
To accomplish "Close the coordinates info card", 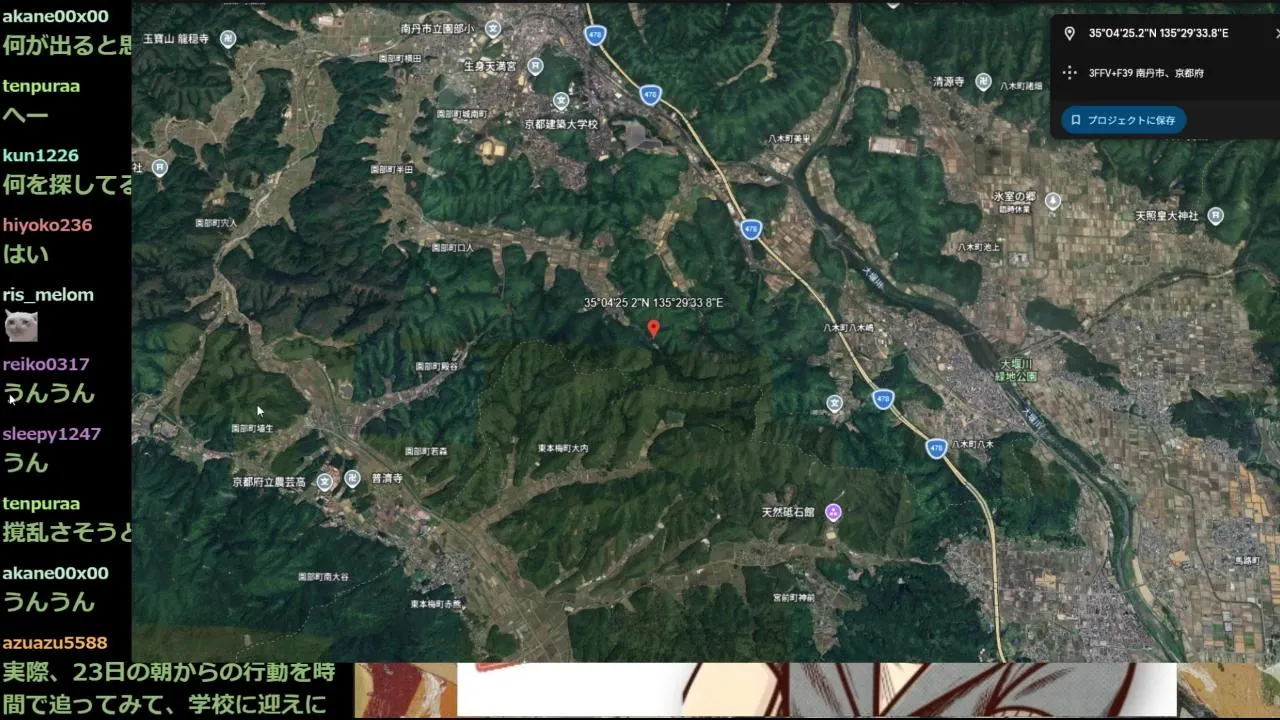I will coord(1277,33).
